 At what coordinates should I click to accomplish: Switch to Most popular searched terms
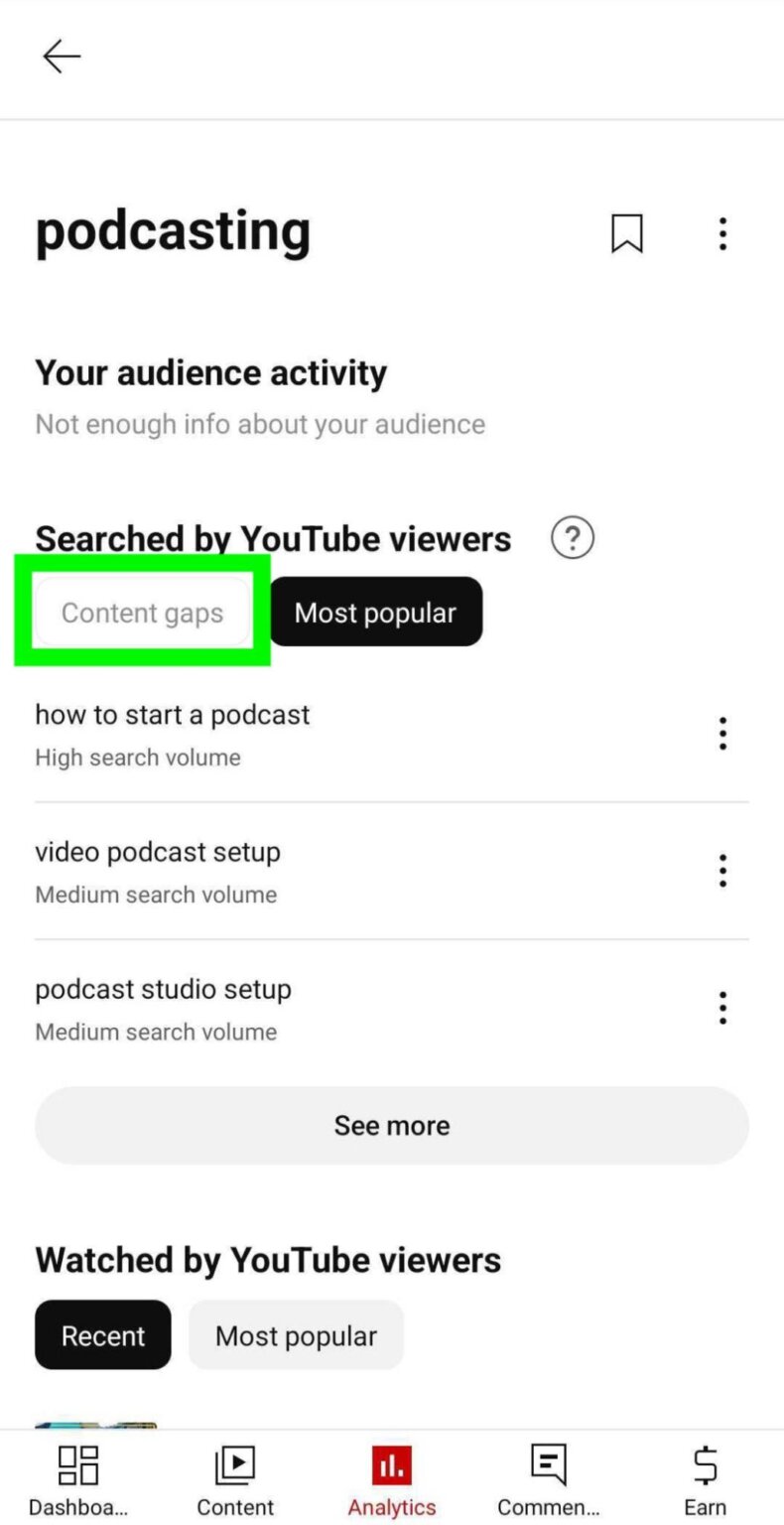(376, 612)
